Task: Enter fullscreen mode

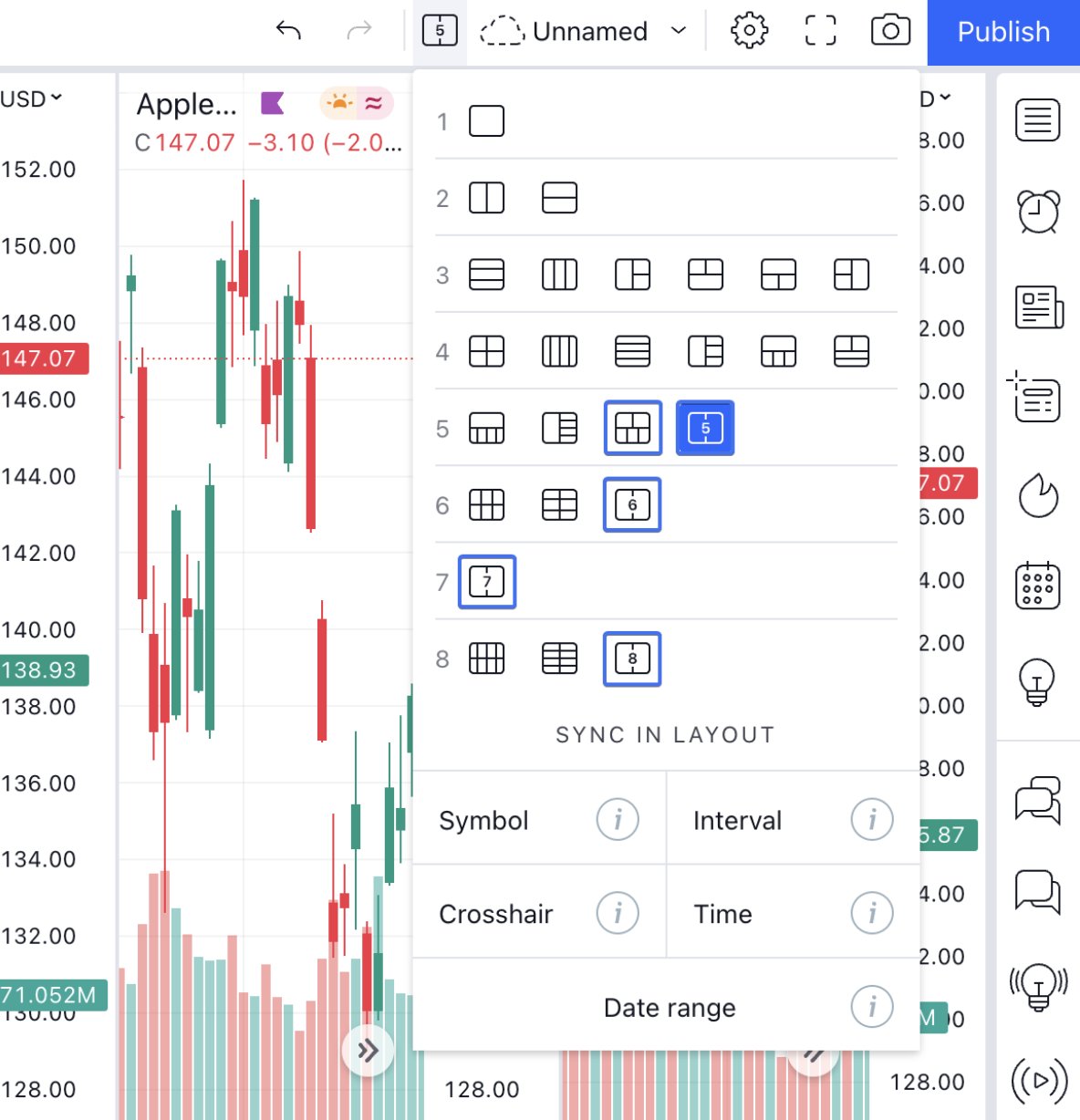Action: 820,31
